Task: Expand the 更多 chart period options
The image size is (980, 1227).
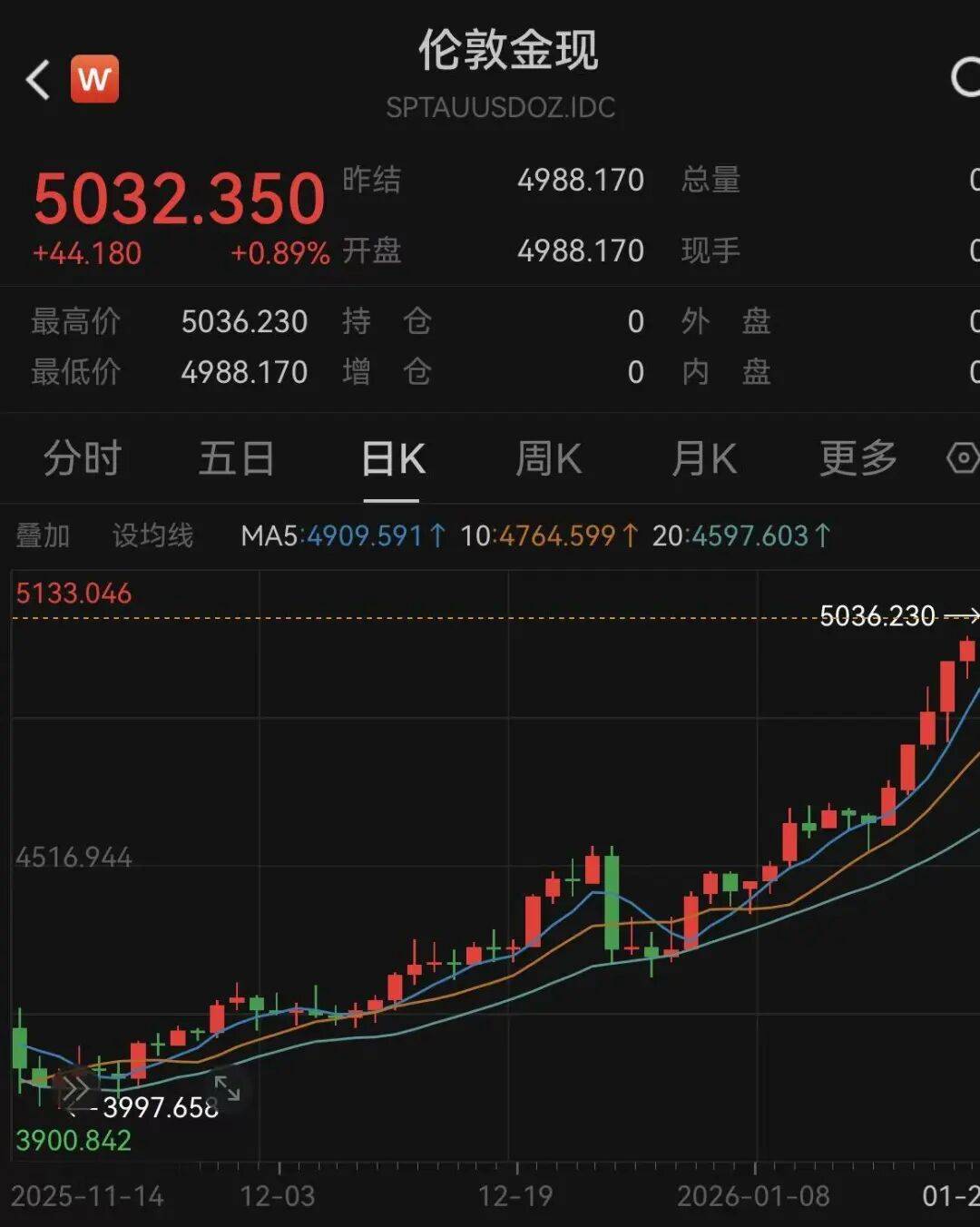Action: (858, 458)
